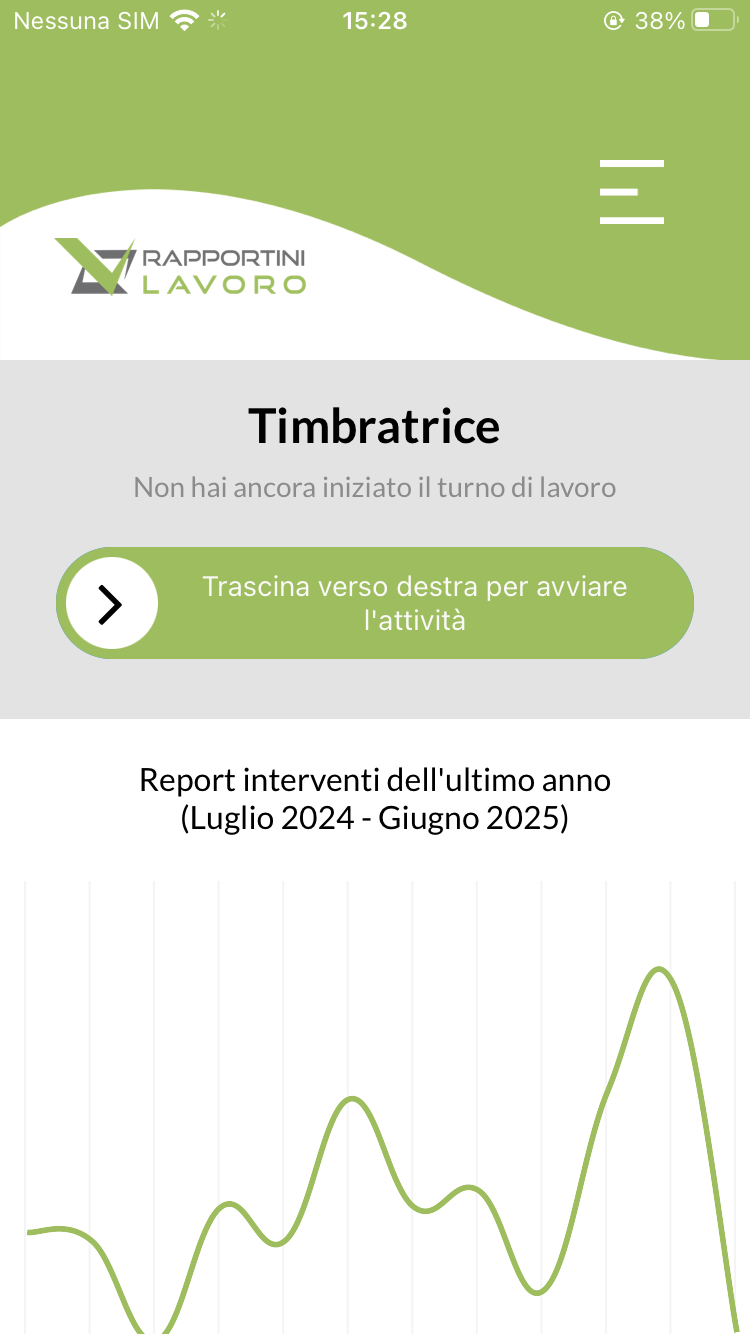Open the hamburger menu
This screenshot has width=750, height=1334.
coord(632,192)
